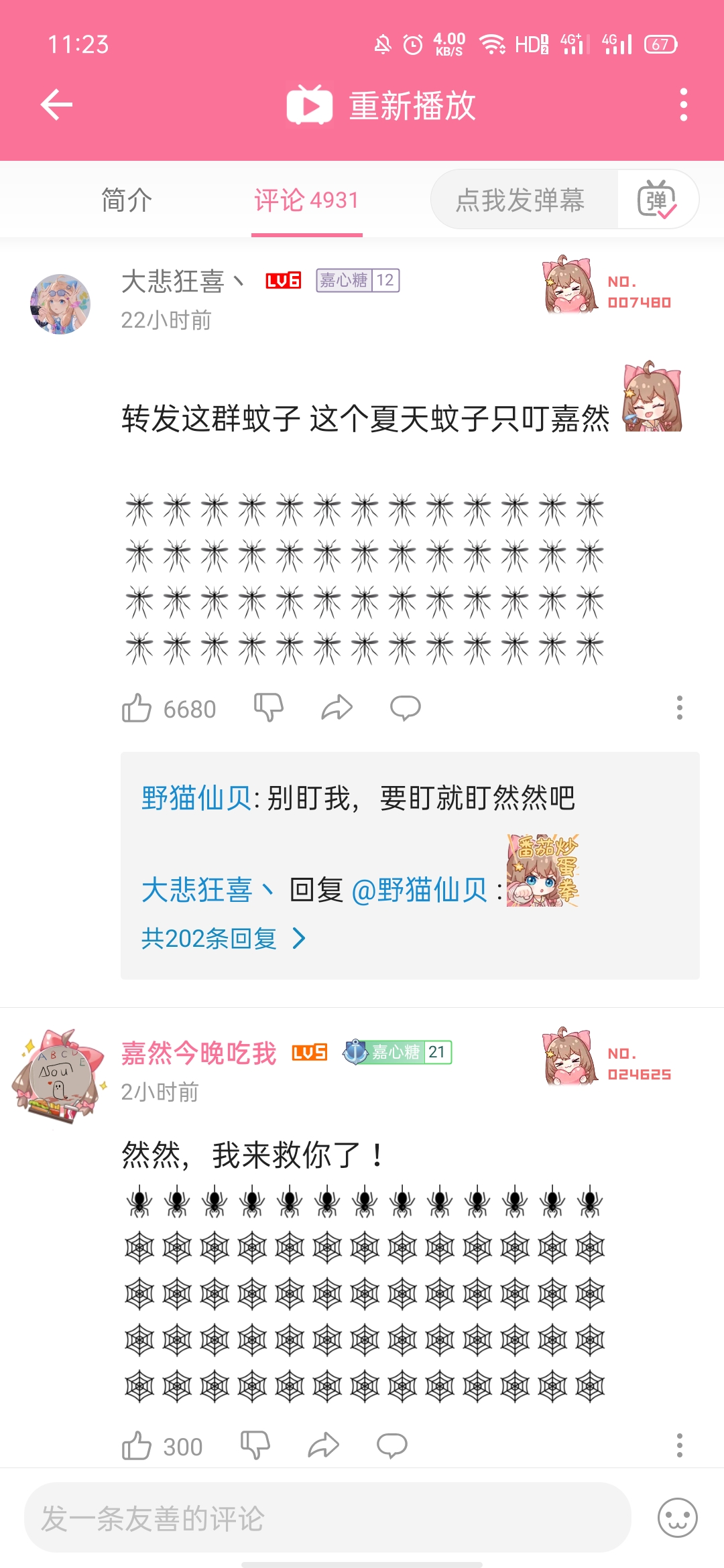Dislike 大悲狂喜's mosquito comment

point(269,707)
